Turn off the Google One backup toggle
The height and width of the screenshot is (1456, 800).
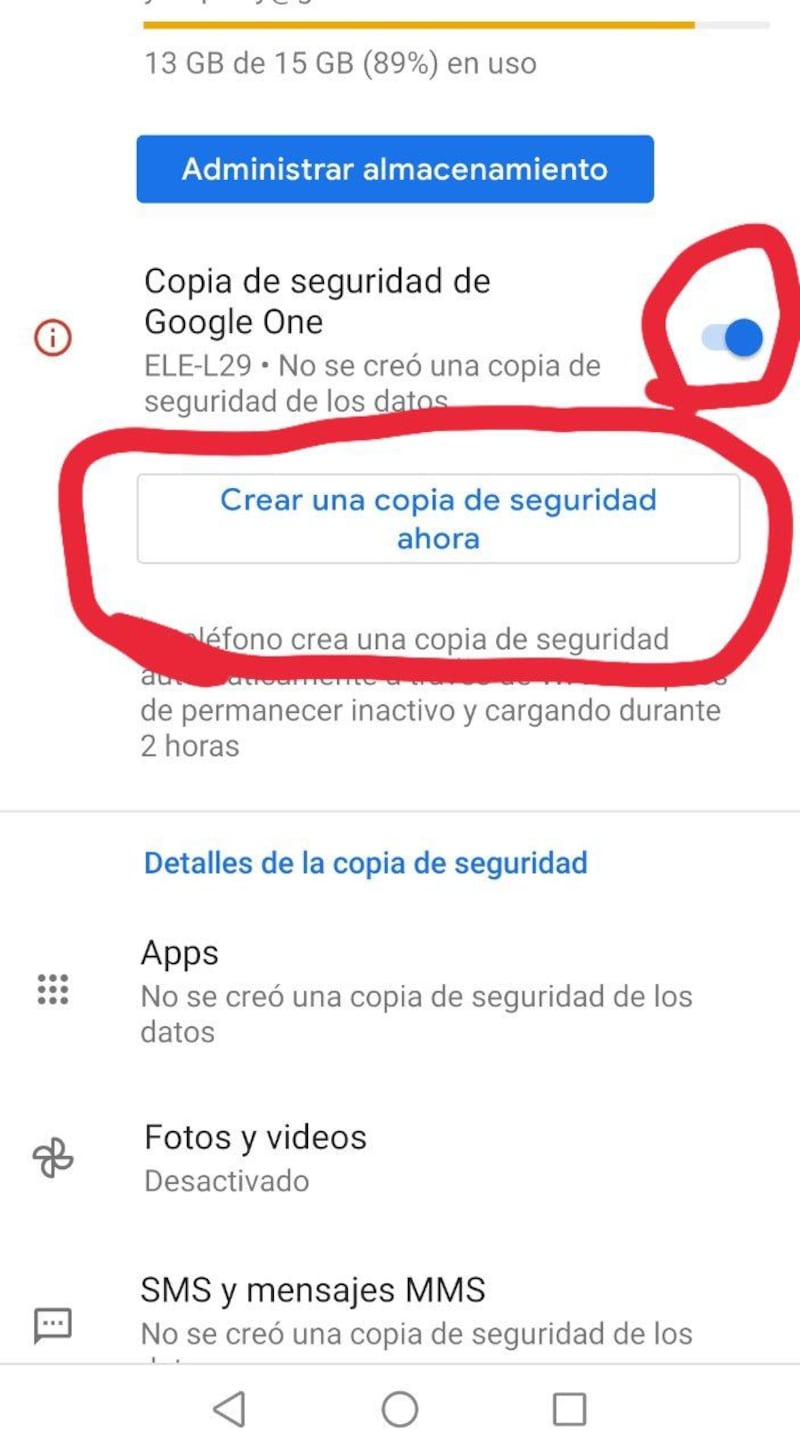pos(733,338)
